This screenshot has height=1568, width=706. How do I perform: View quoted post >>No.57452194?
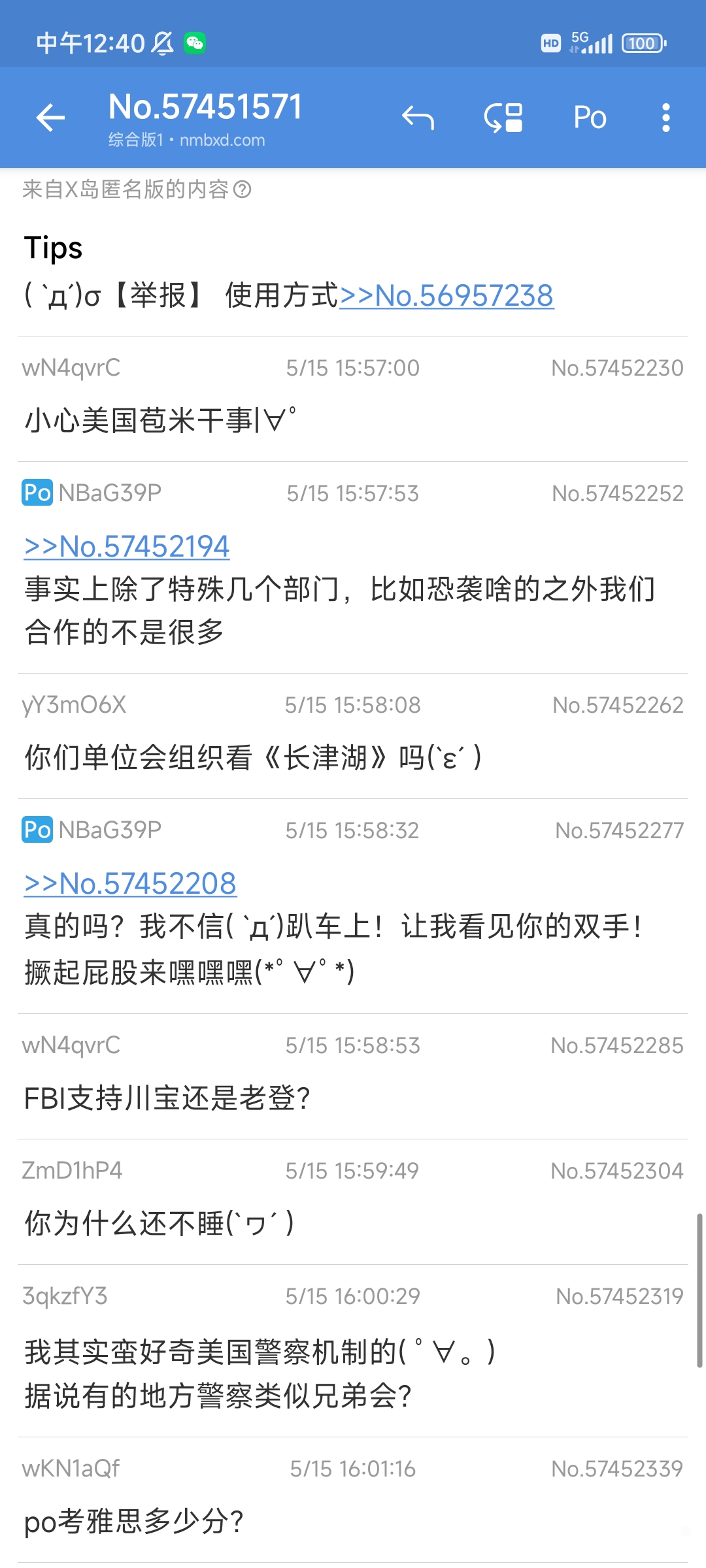(127, 547)
